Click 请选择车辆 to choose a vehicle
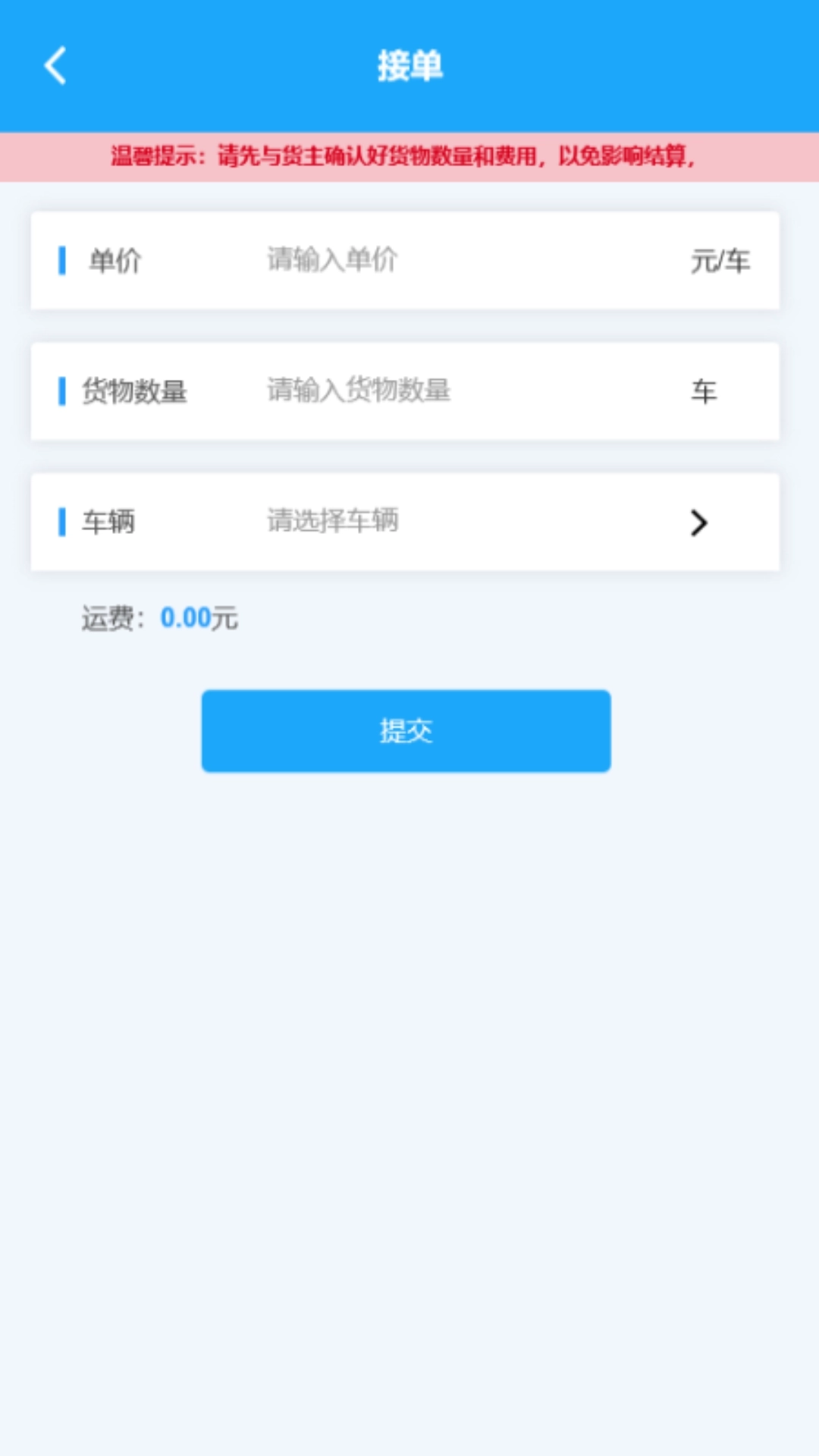Image resolution: width=819 pixels, height=1456 pixels. (331, 521)
